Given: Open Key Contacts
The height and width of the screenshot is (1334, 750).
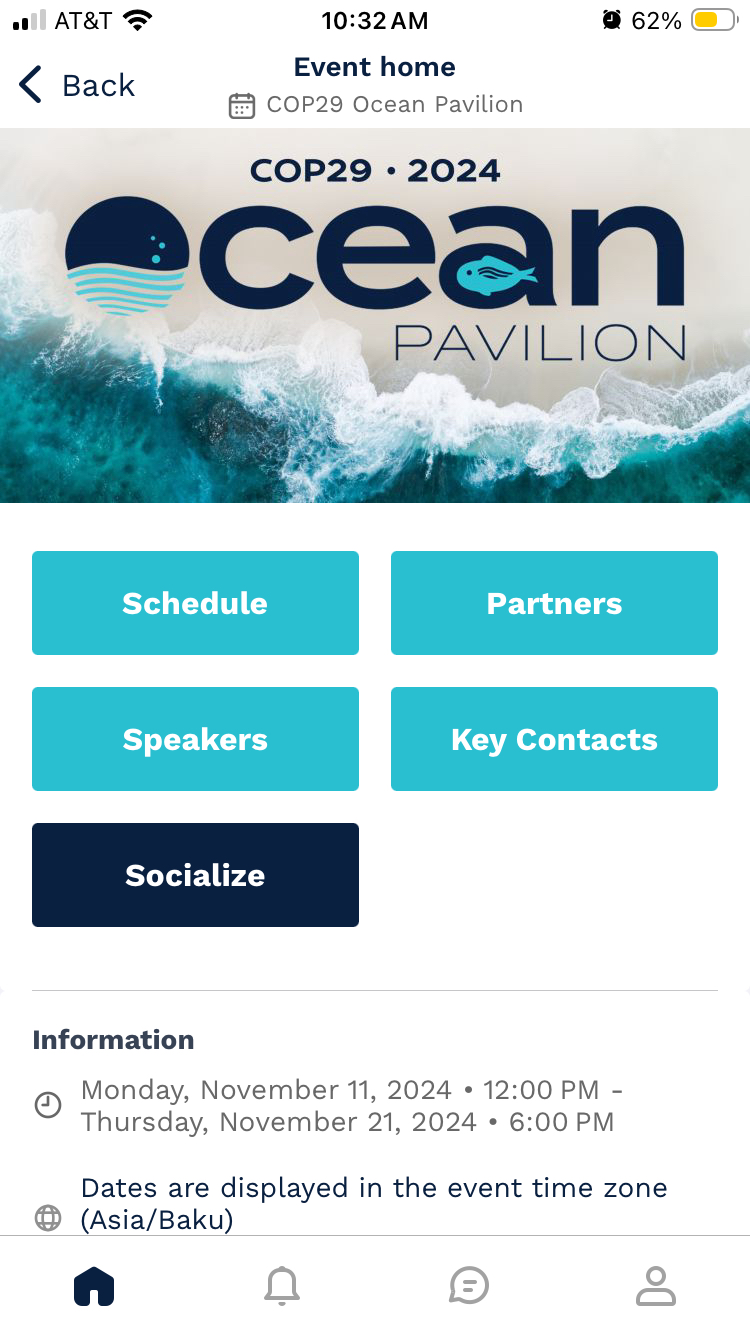Looking at the screenshot, I should (554, 739).
